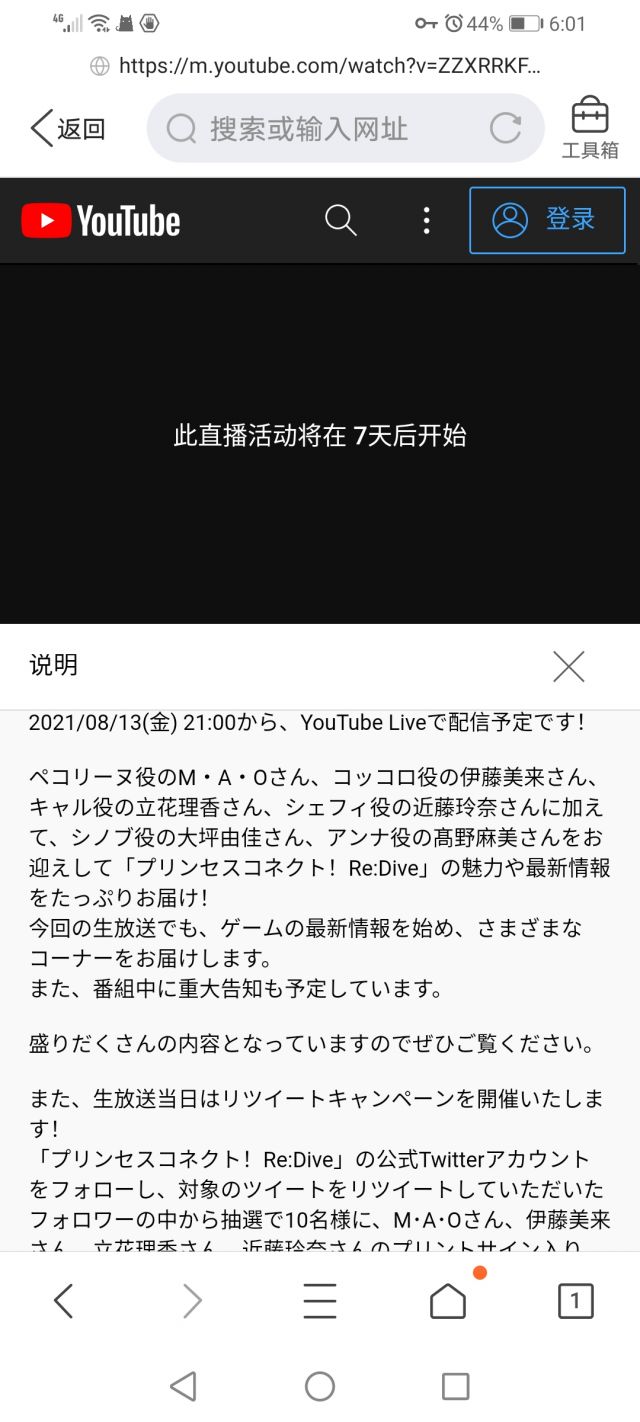Screen dimensions: 640x1422
Task: Reload the page with the refresh icon
Action: (x=505, y=128)
